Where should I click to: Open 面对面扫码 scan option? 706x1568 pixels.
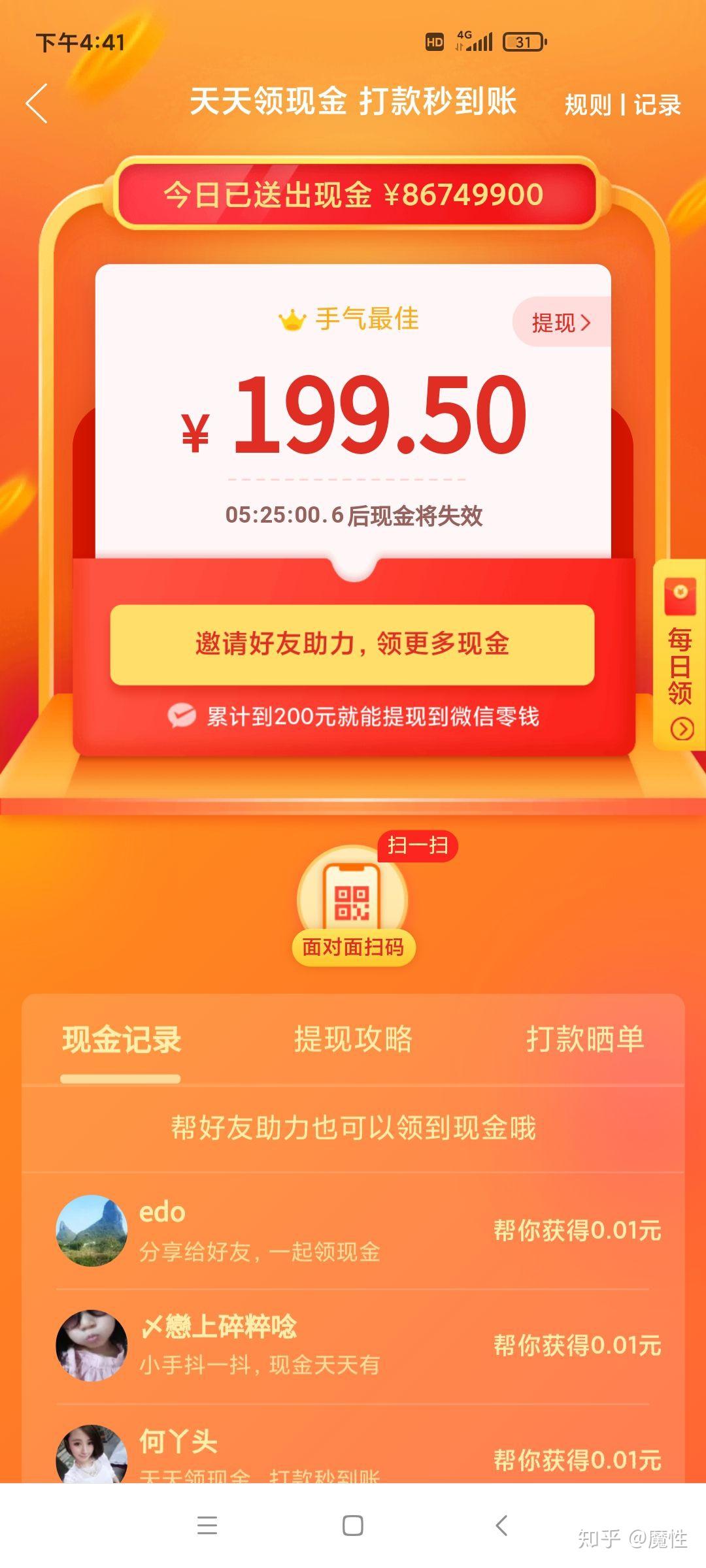(x=353, y=905)
